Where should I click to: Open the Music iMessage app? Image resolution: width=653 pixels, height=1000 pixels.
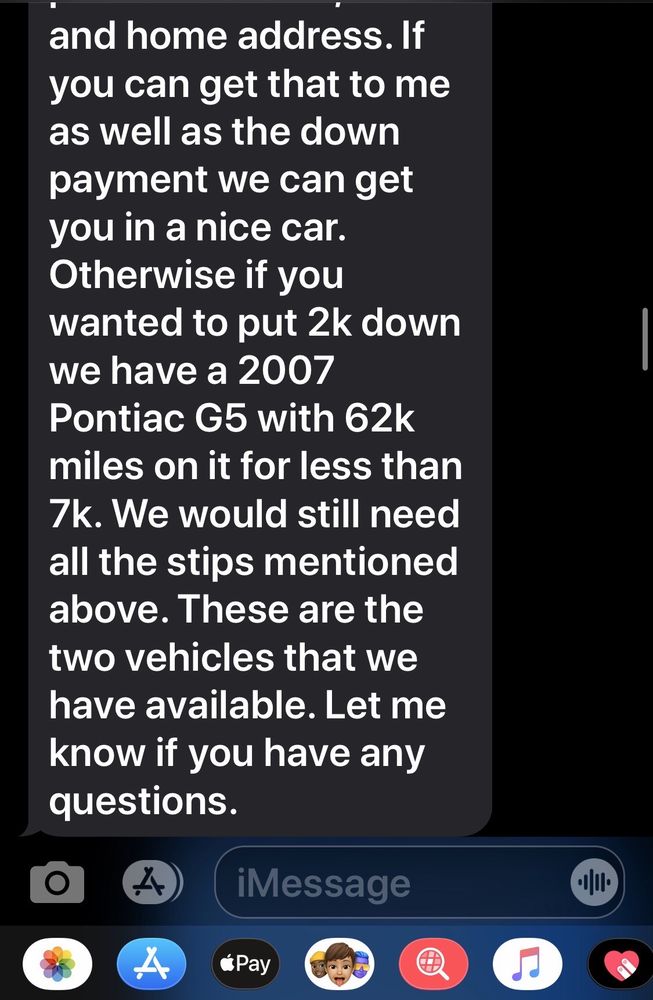click(x=526, y=965)
